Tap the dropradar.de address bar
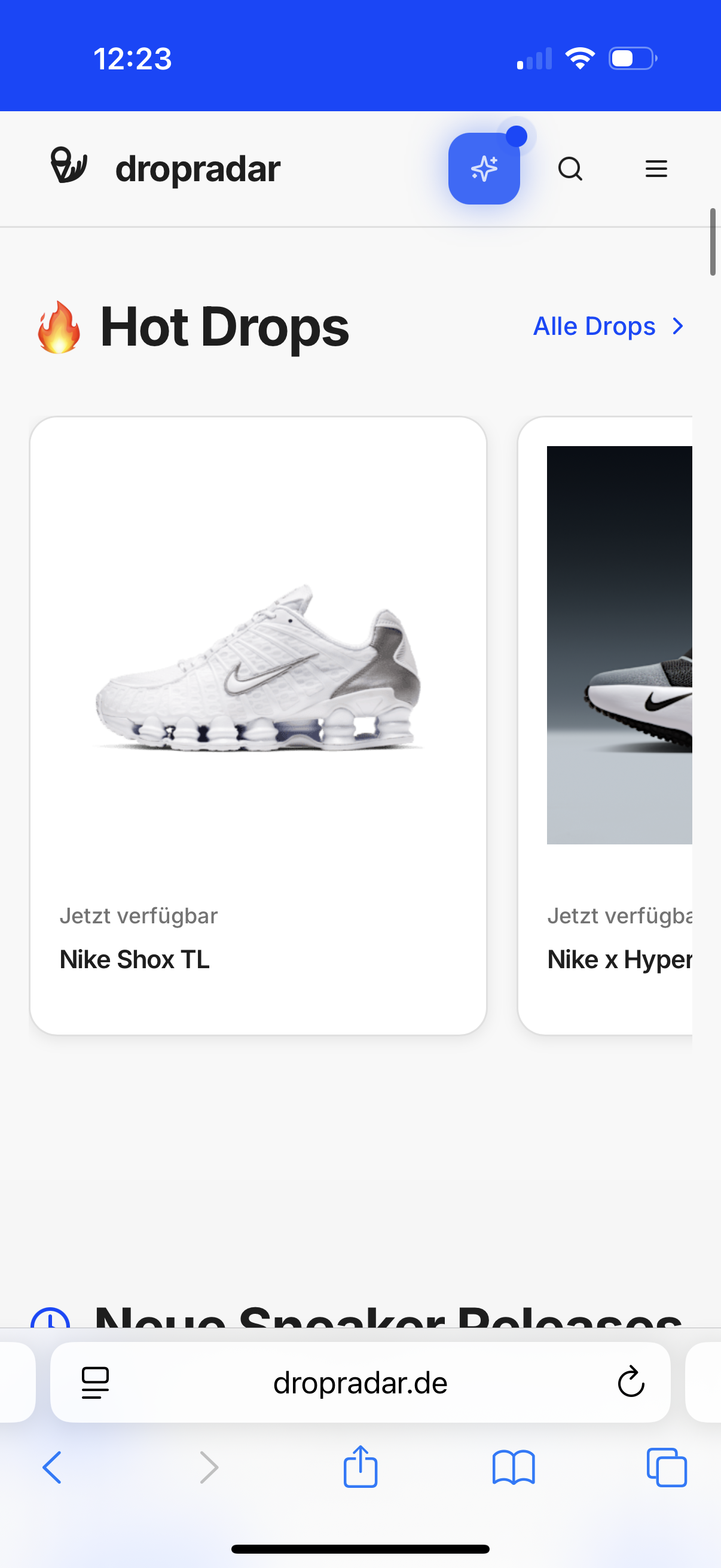Viewport: 721px width, 1568px height. pos(360,1383)
